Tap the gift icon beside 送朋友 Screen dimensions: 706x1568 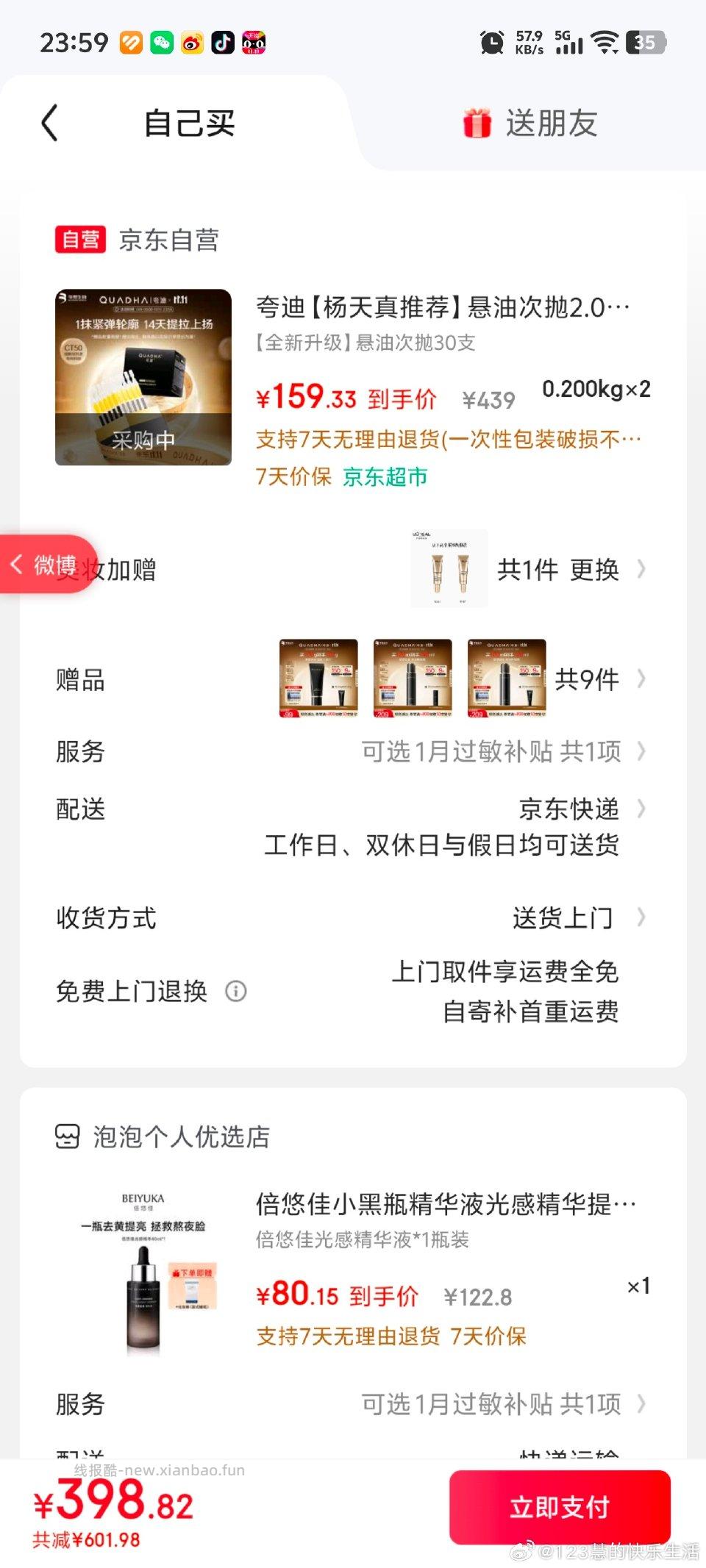477,122
